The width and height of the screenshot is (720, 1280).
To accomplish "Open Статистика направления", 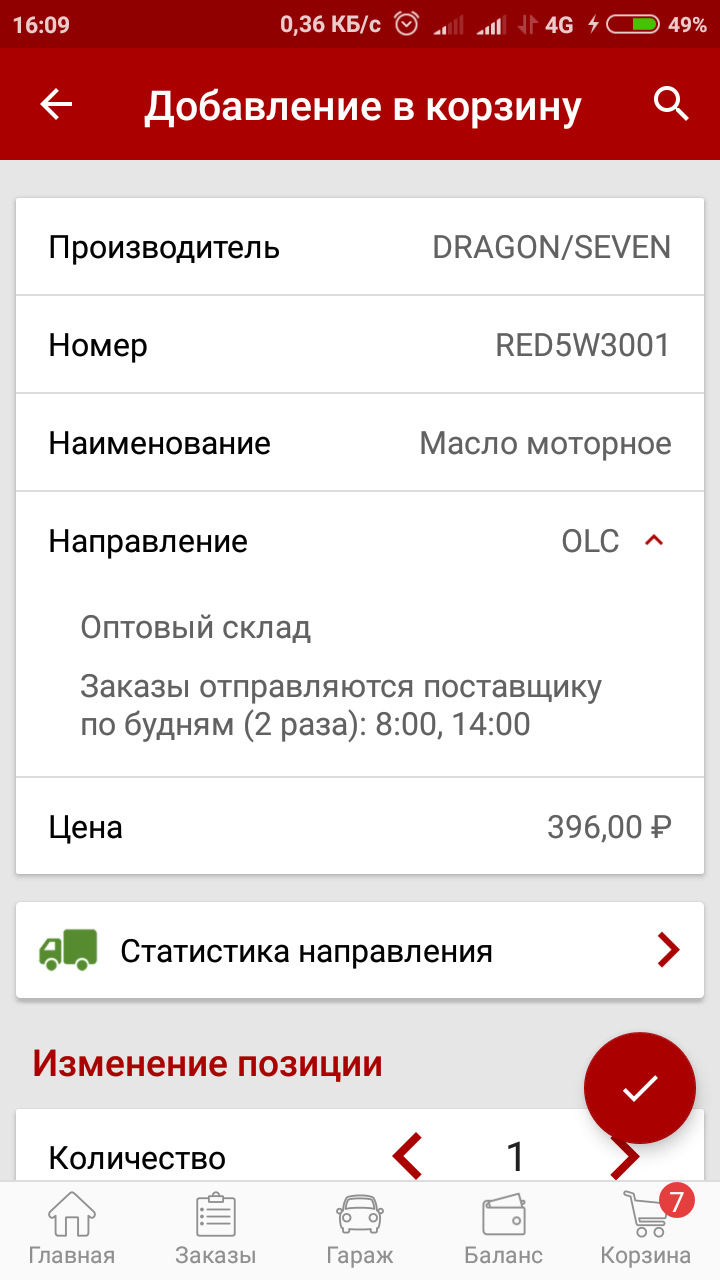I will click(360, 951).
